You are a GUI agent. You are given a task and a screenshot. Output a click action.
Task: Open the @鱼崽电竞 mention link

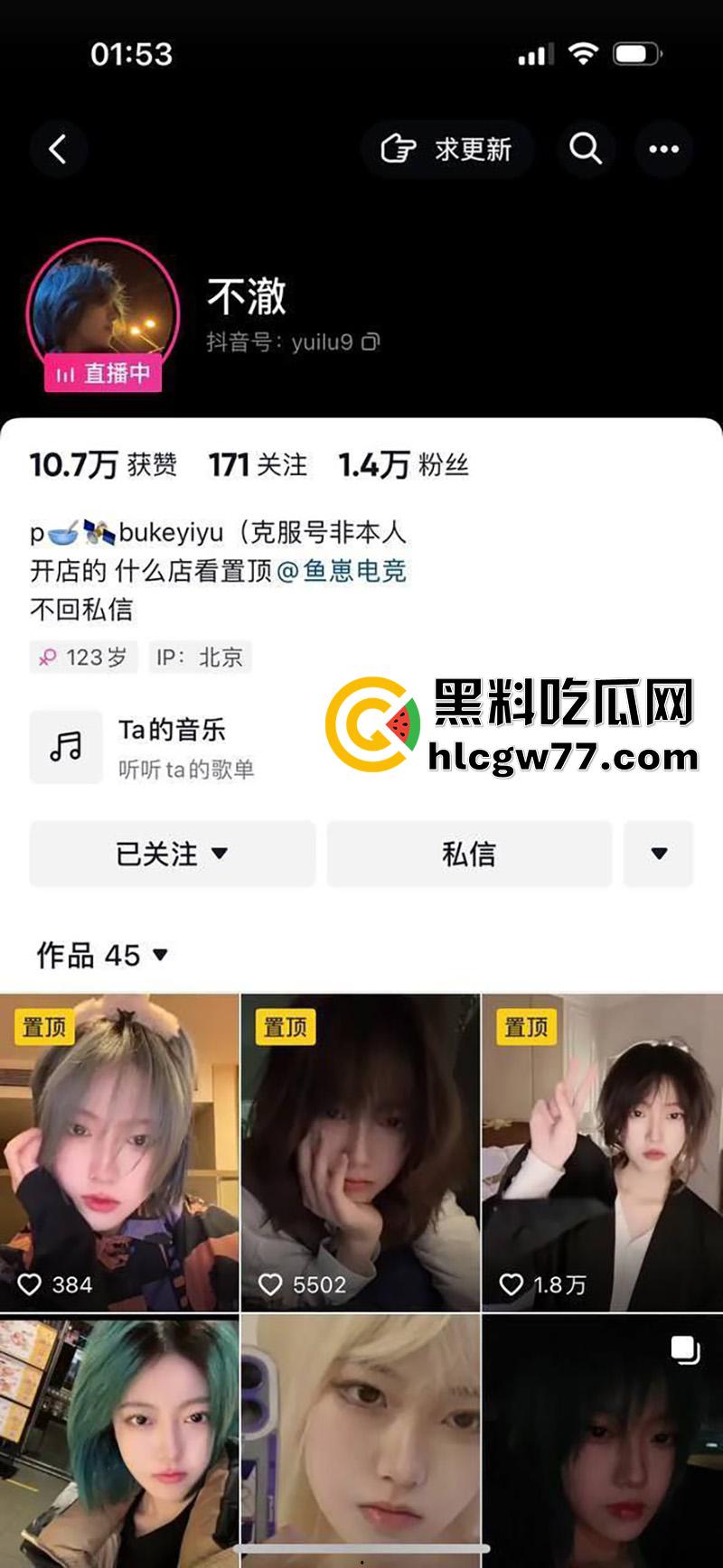343,571
